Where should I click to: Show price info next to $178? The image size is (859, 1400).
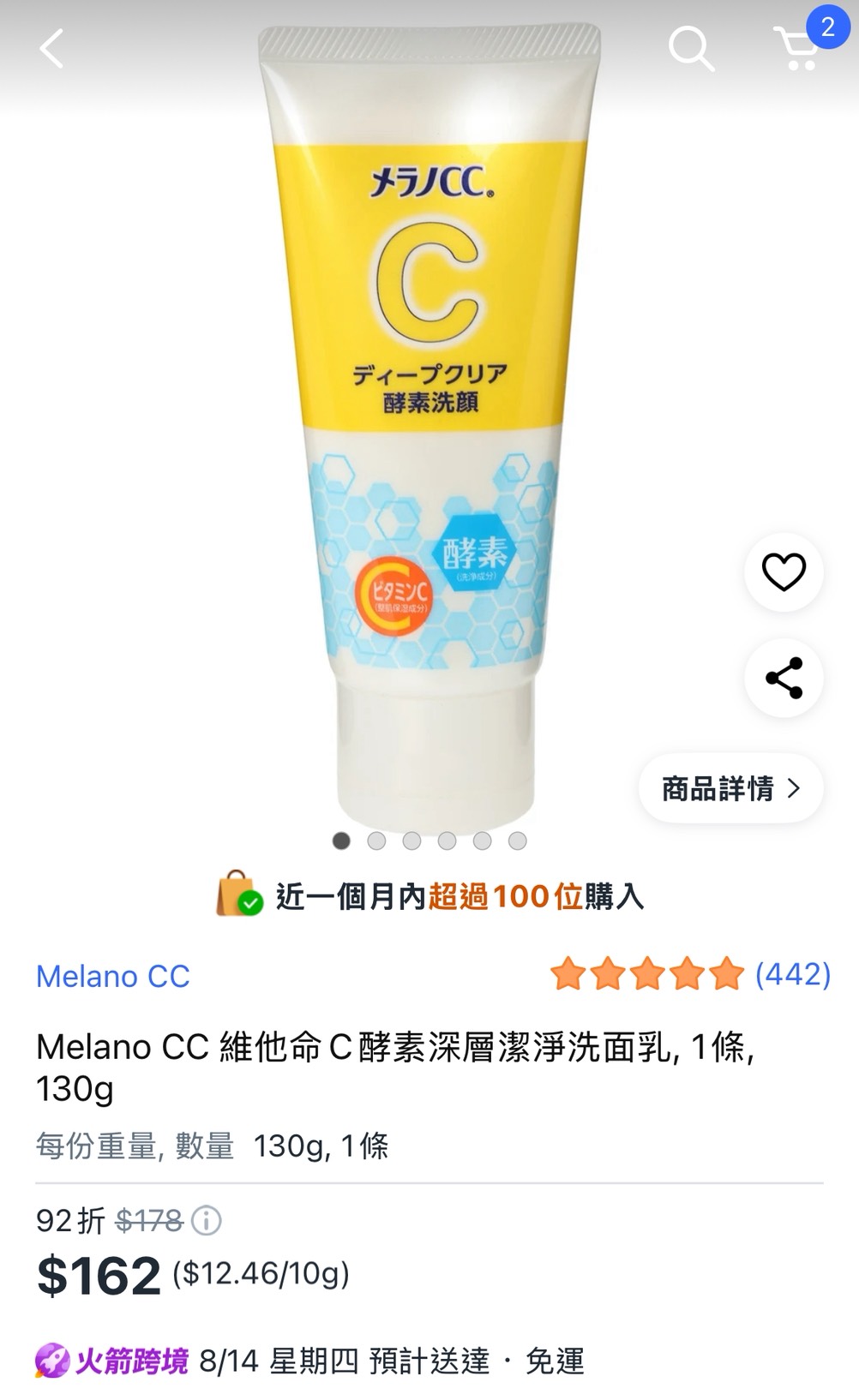(x=206, y=1220)
